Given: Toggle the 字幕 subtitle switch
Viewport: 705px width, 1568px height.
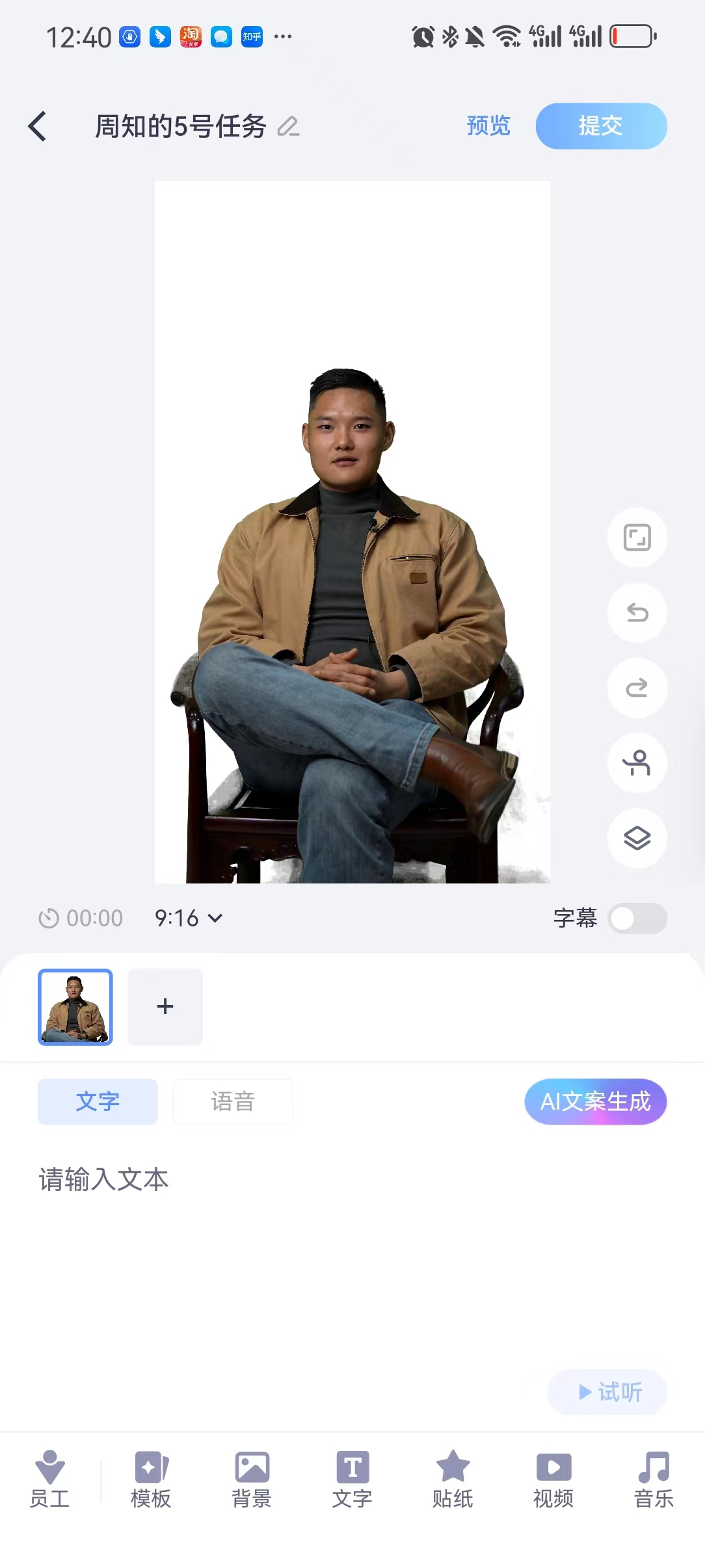Looking at the screenshot, I should pos(637,919).
